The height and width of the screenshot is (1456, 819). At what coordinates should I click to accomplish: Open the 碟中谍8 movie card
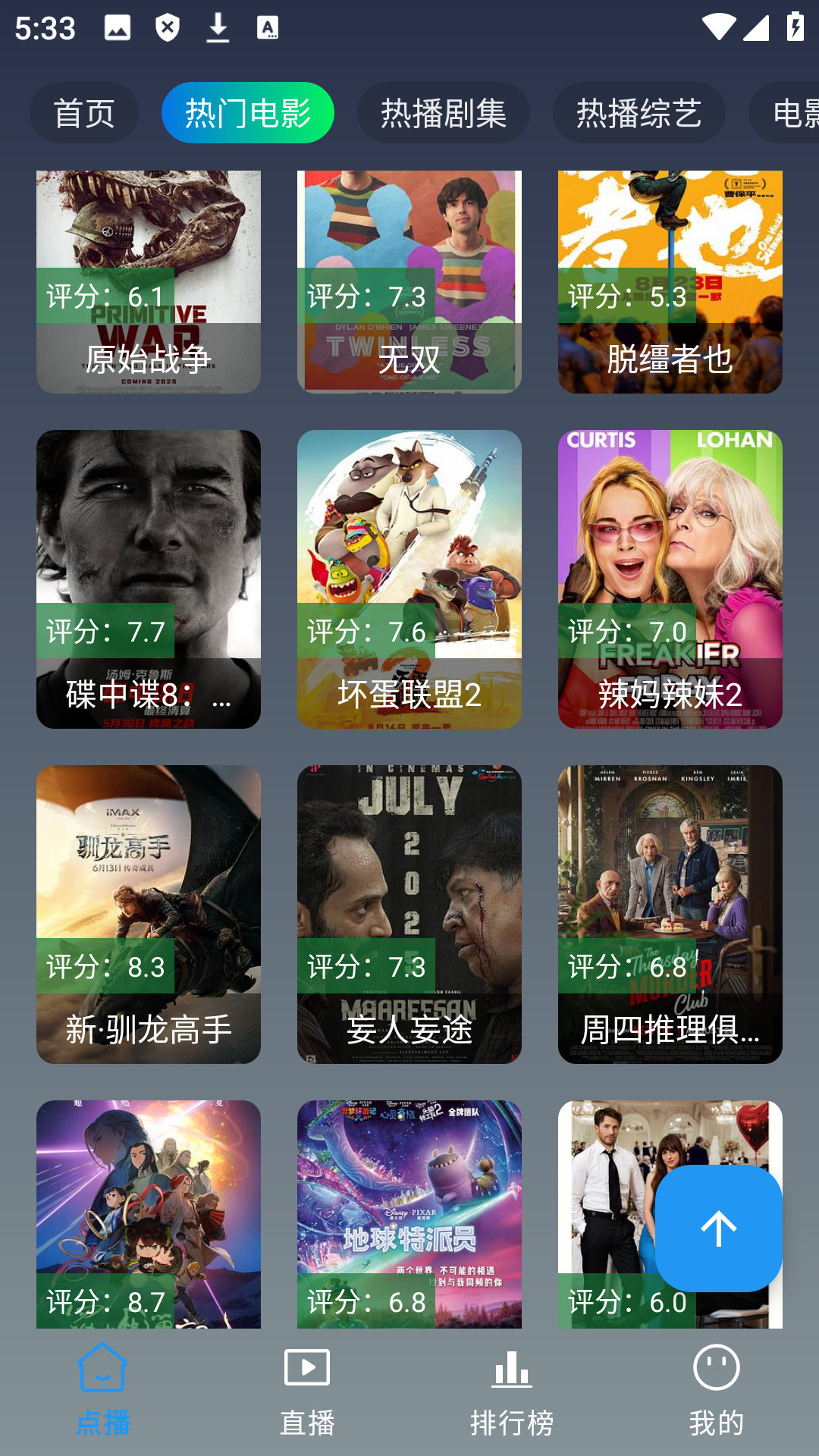[x=149, y=579]
